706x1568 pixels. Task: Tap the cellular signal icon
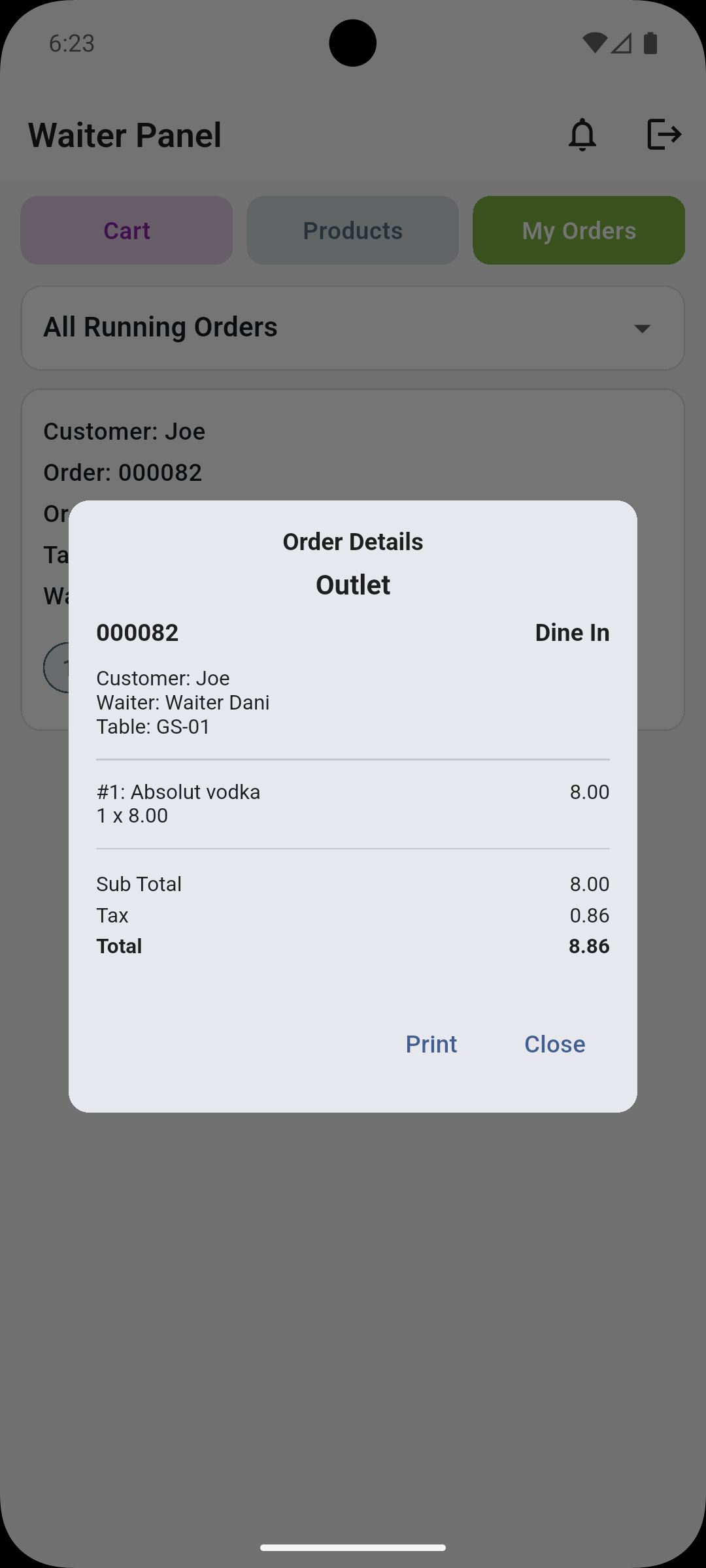620,42
